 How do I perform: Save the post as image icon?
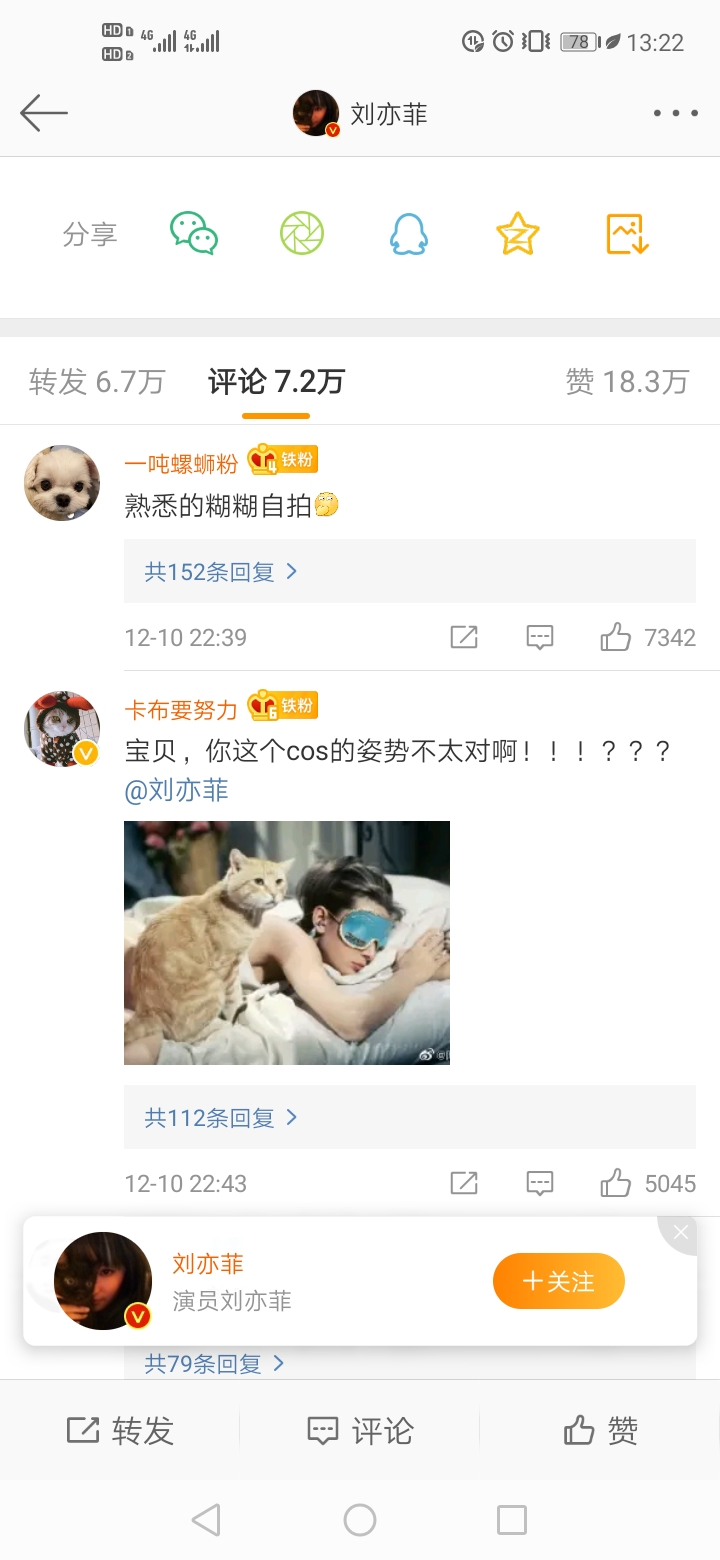point(628,234)
